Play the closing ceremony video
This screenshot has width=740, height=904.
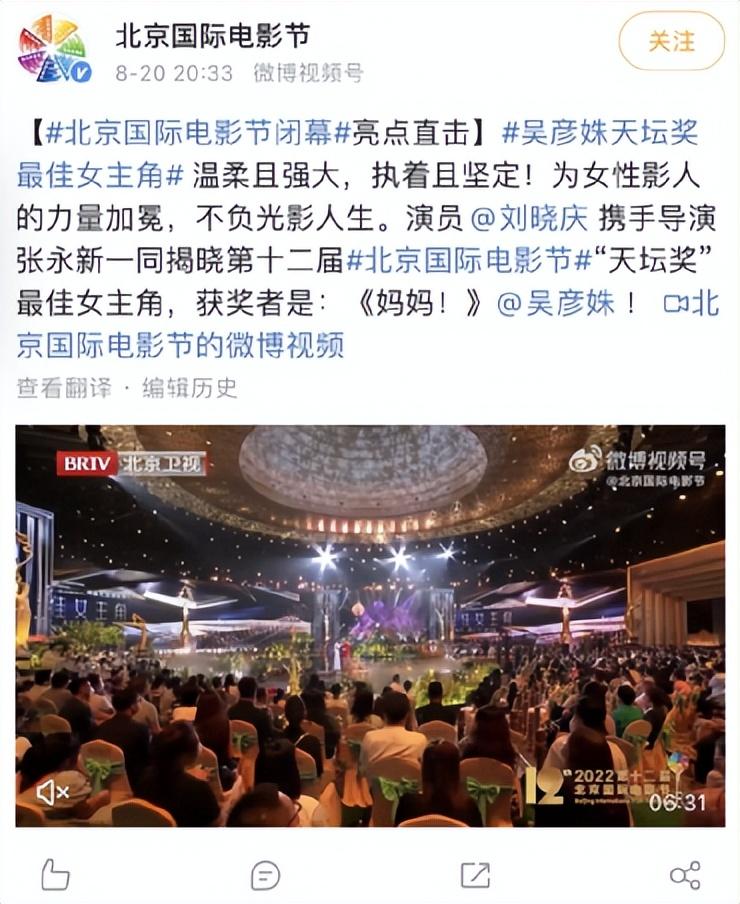(370, 625)
